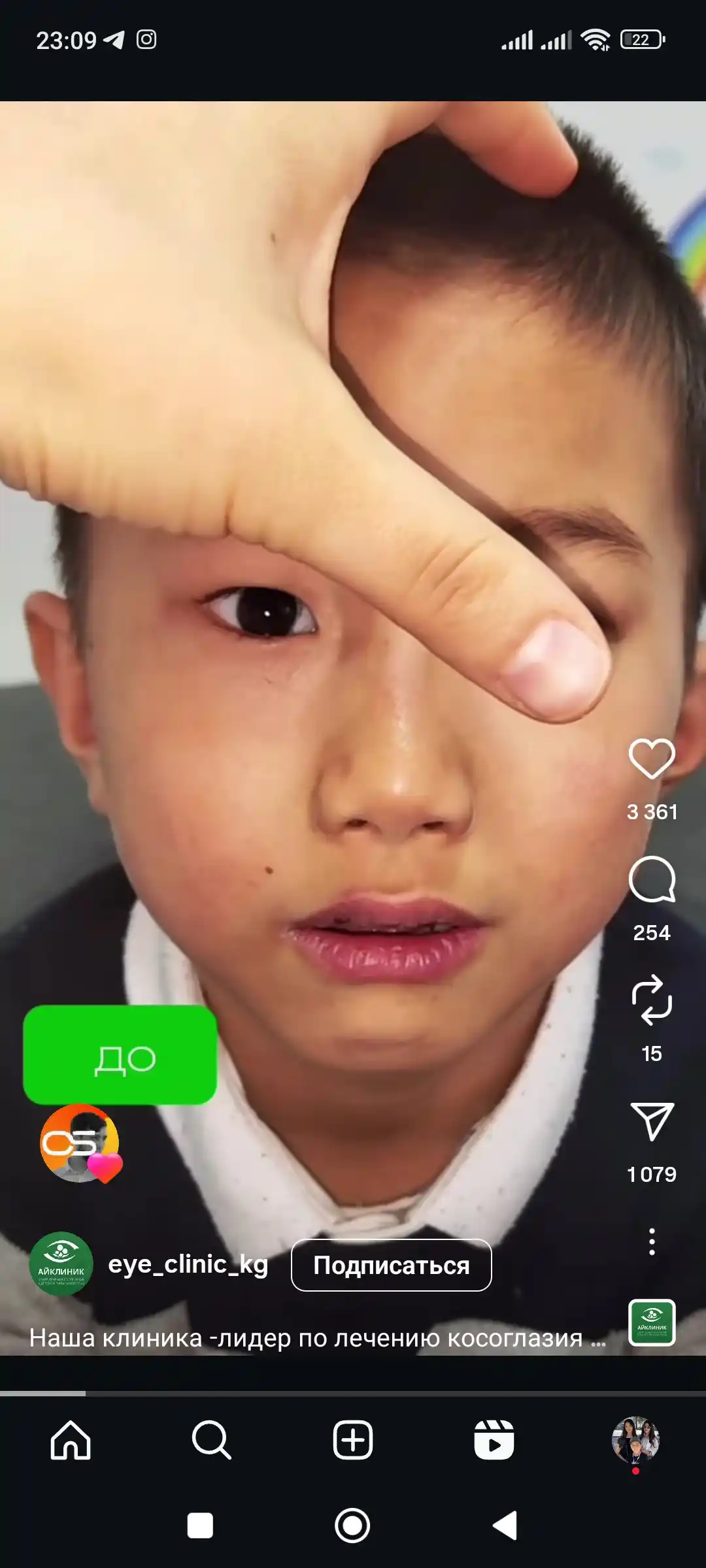The height and width of the screenshot is (1568, 706).
Task: Open the Search and explore tab
Action: [211, 1439]
